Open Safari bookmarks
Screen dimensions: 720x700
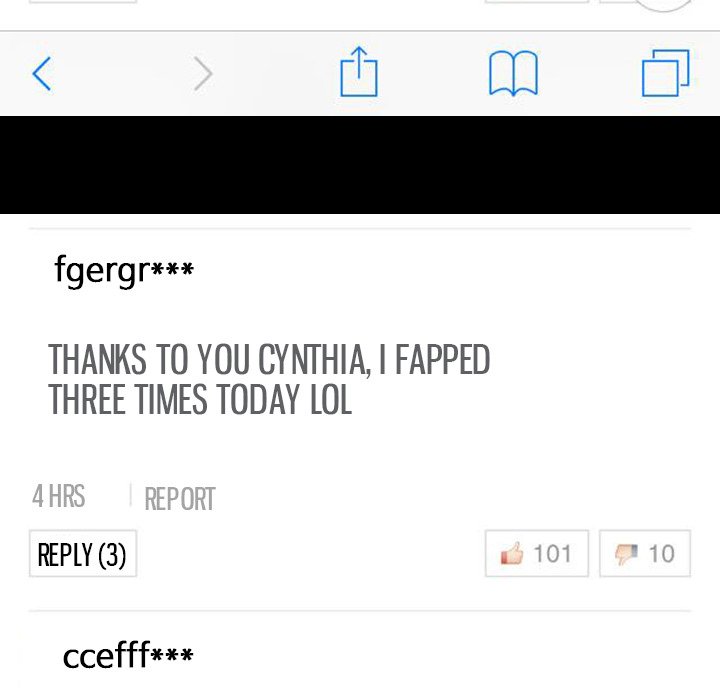513,74
